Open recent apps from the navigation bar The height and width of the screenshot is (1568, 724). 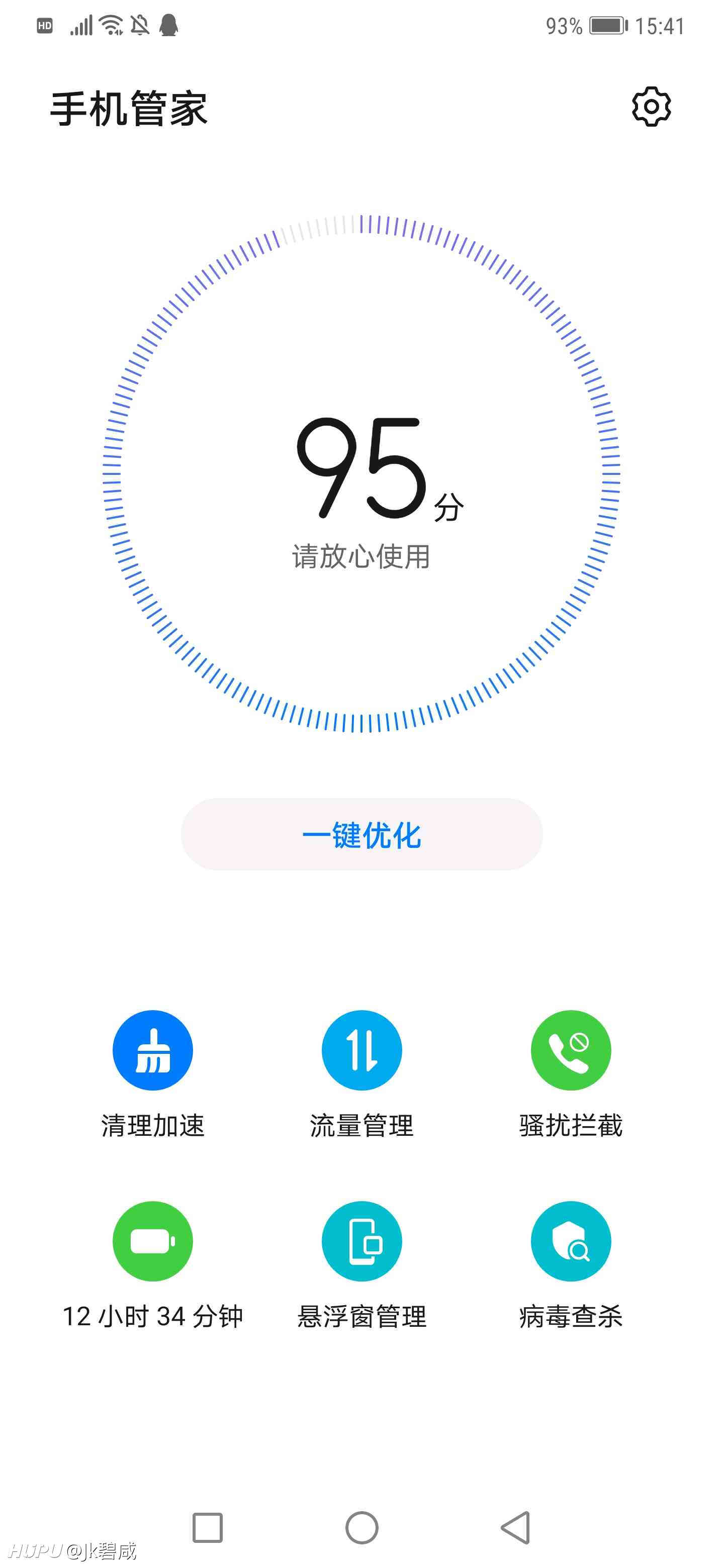point(208,1528)
